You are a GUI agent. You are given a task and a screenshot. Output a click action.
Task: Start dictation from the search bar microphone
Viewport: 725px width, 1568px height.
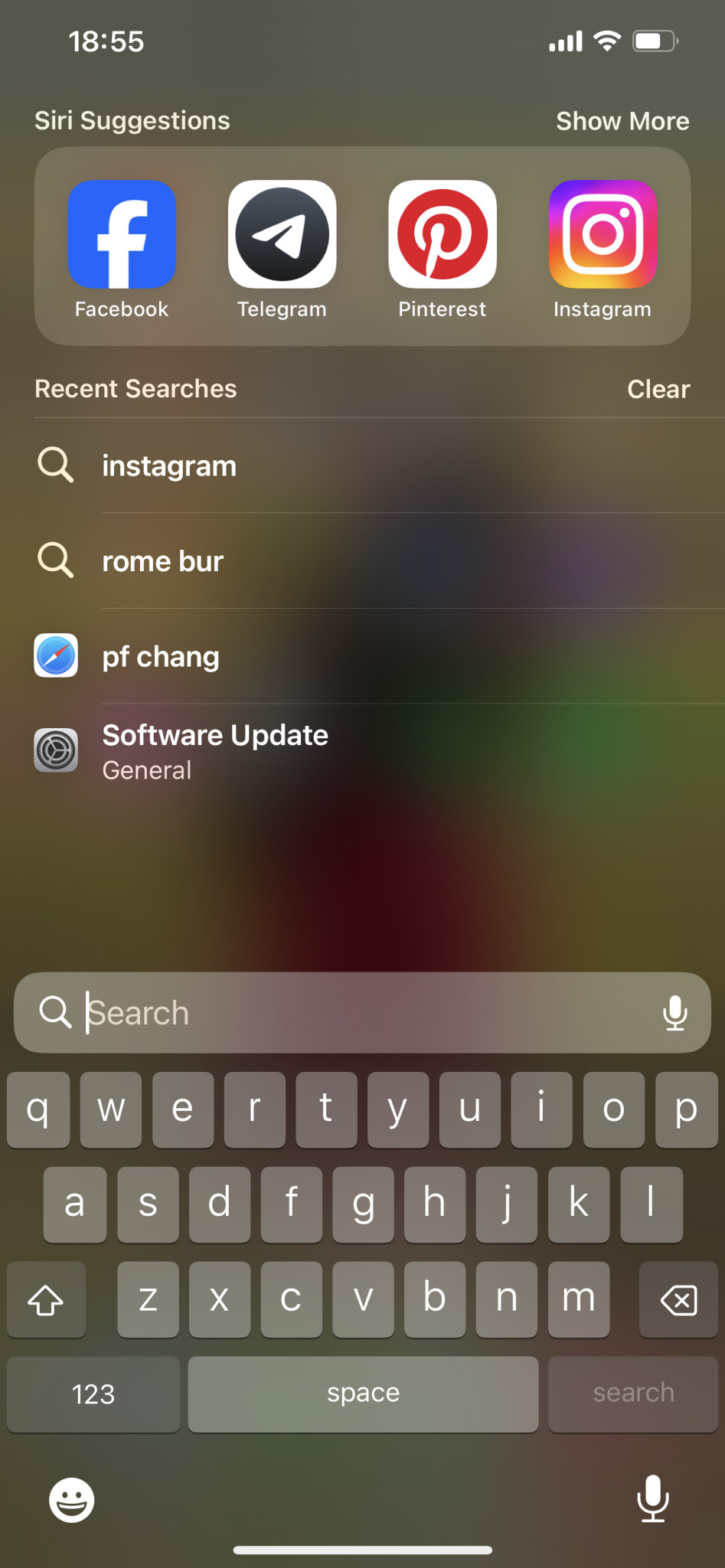(x=674, y=1012)
